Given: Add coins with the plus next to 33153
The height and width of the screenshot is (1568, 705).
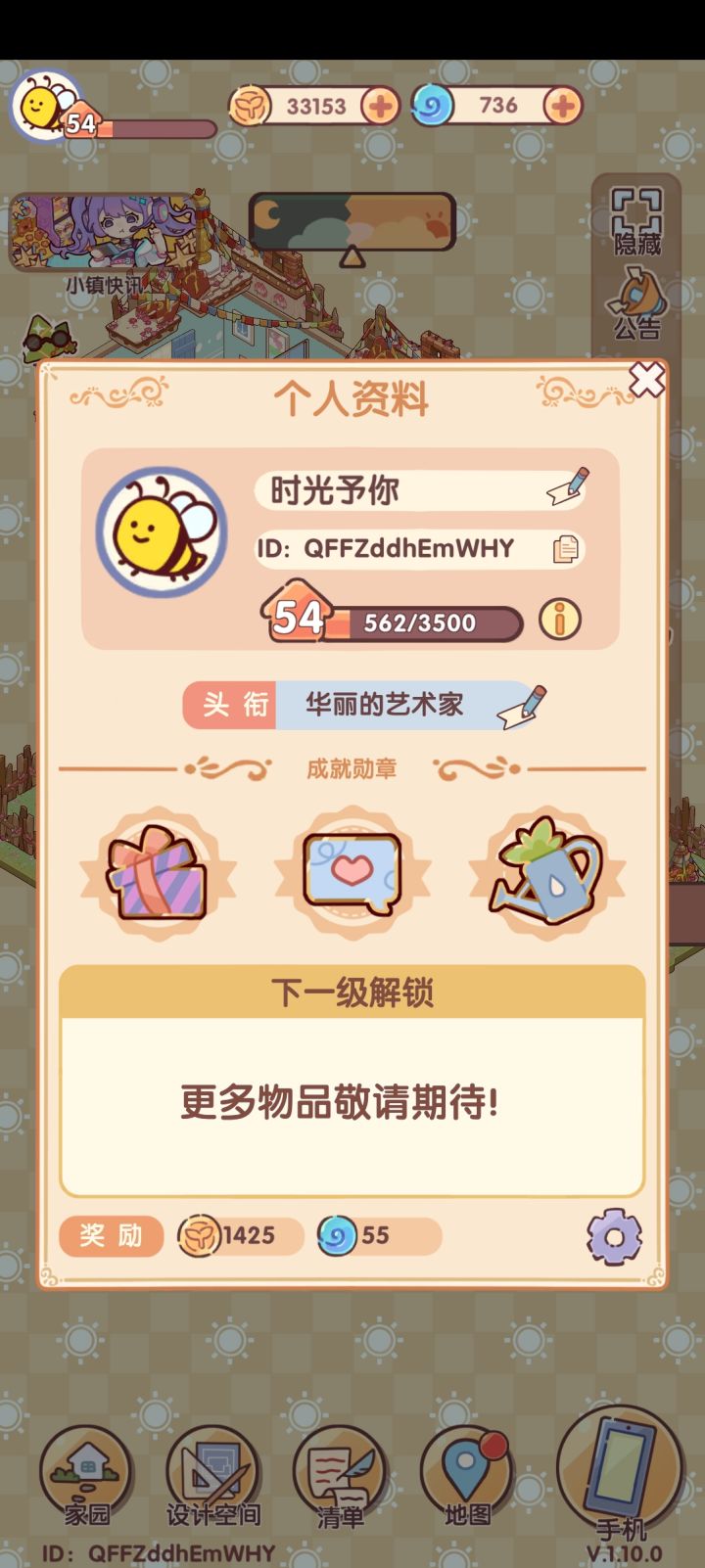Looking at the screenshot, I should click(x=381, y=105).
